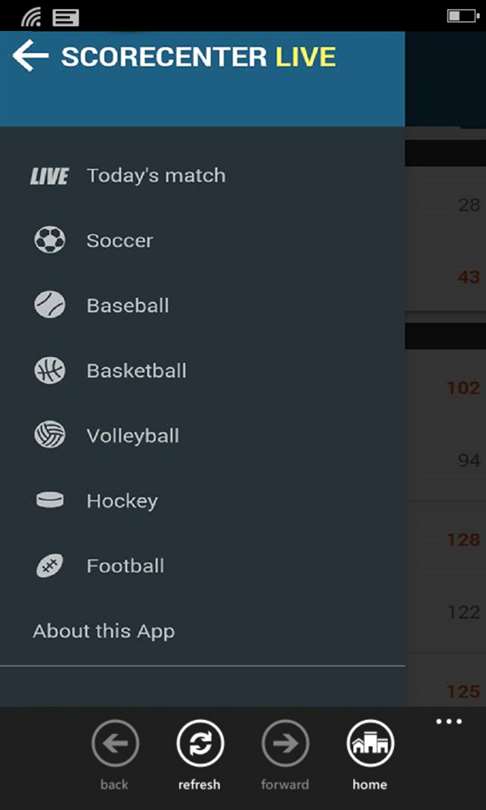486x810 pixels.
Task: View Hockey scores
Action: point(202,501)
